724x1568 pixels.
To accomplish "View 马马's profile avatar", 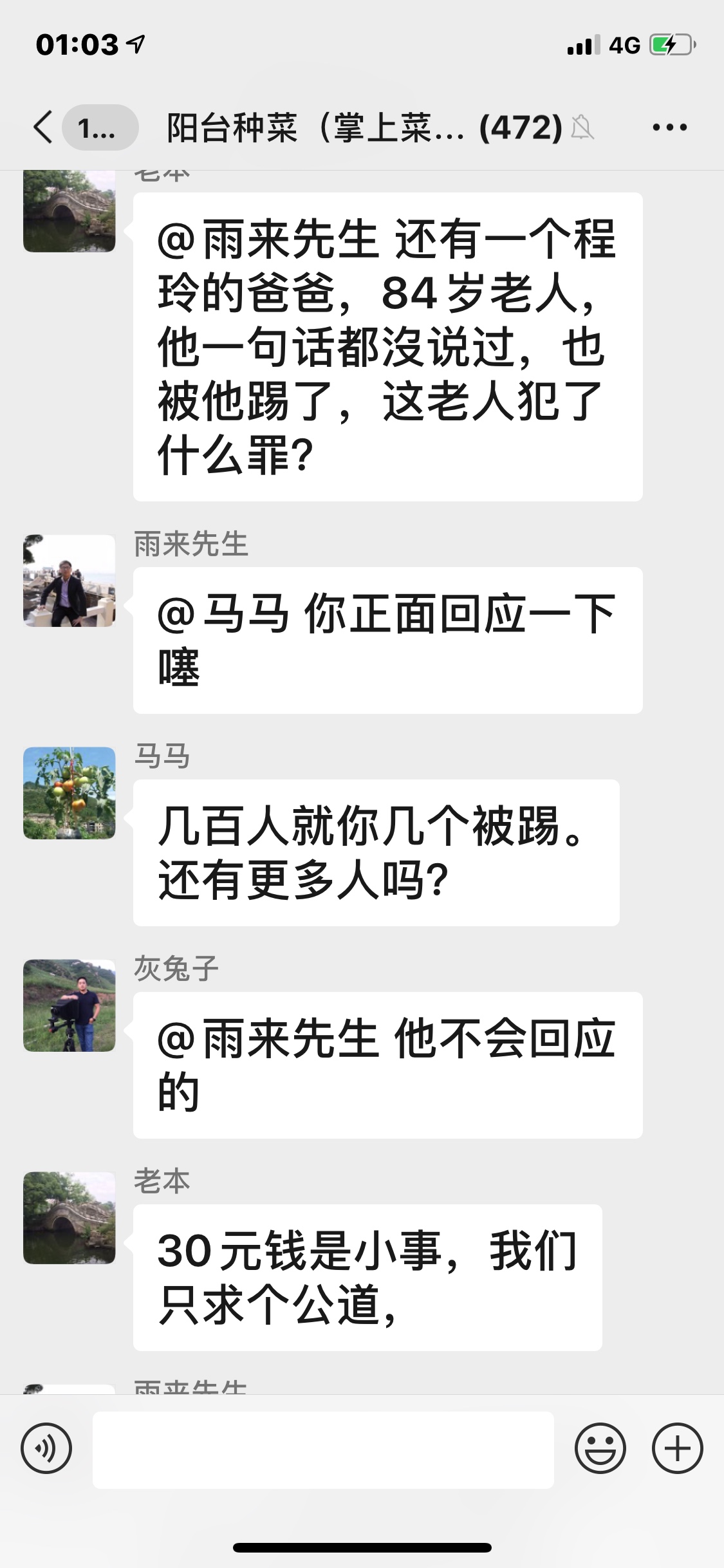I will tap(70, 793).
